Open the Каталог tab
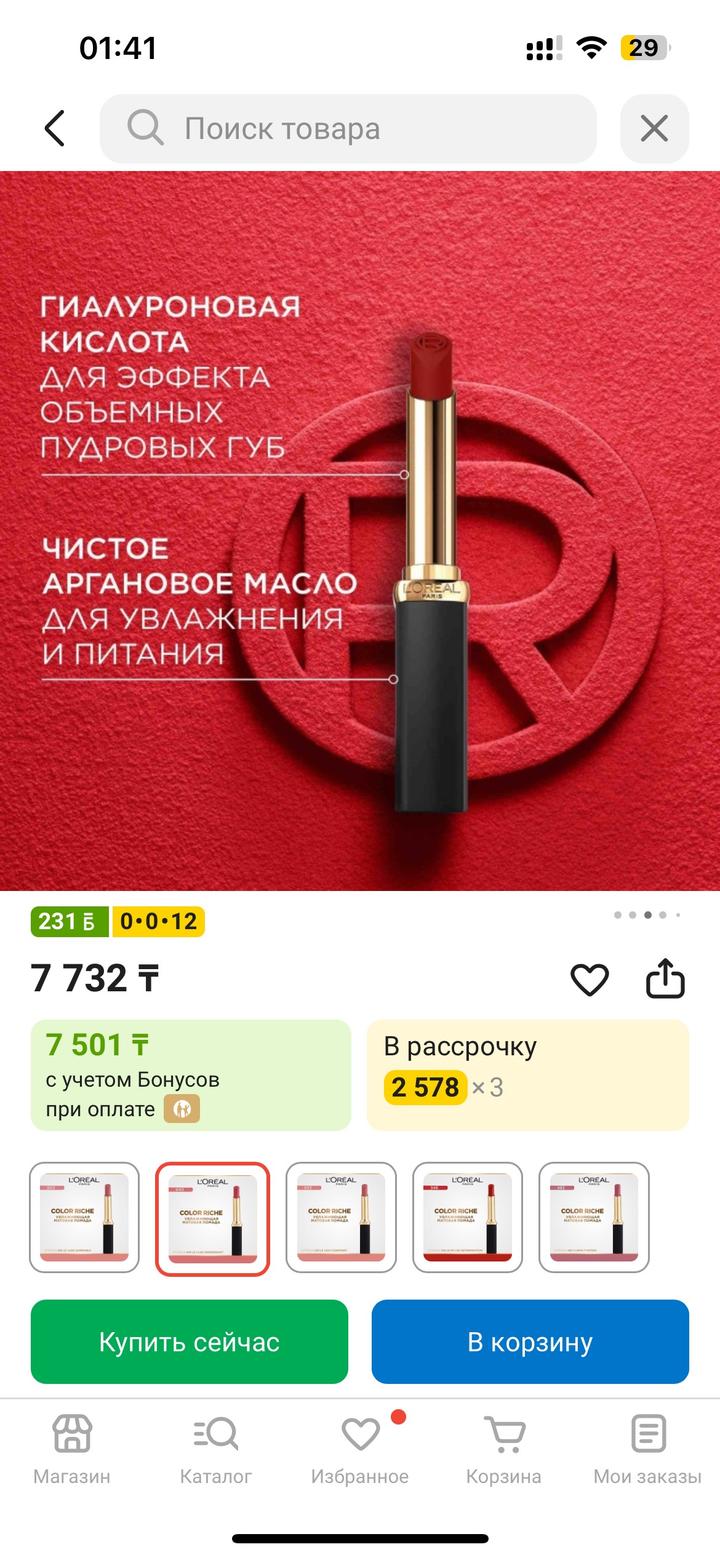 216,1449
